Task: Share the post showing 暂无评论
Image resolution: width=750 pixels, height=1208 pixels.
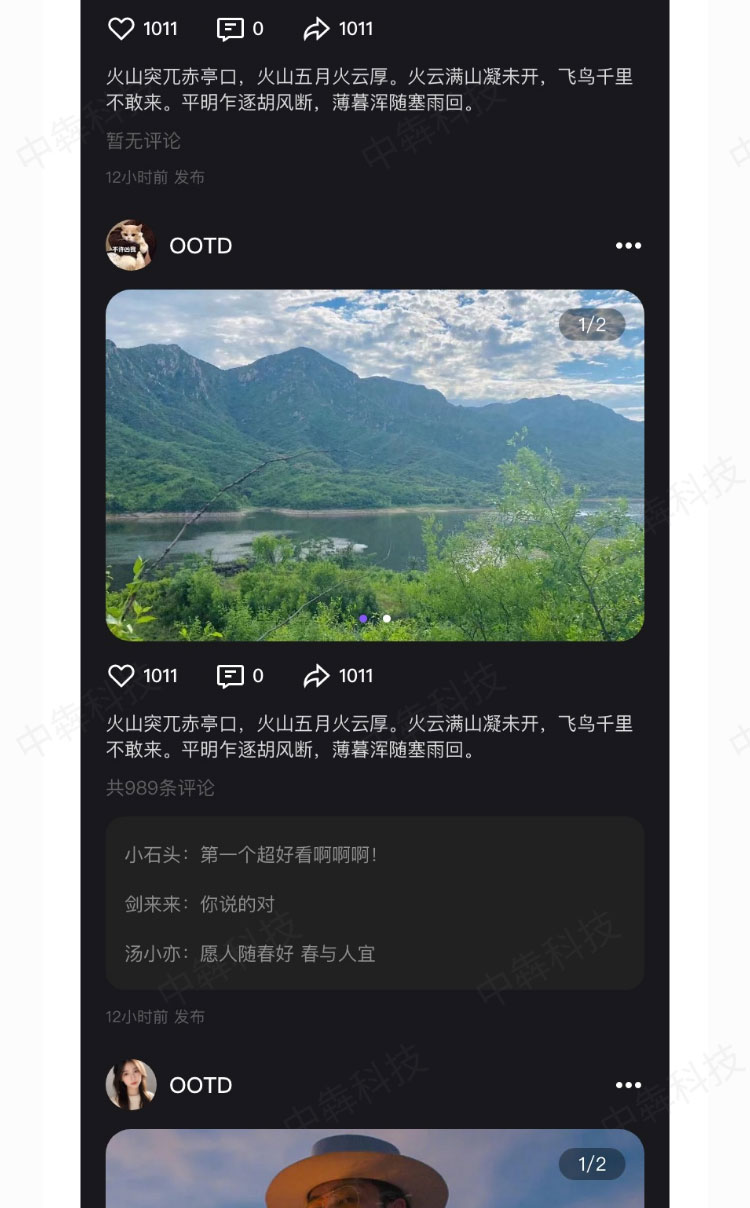Action: 316,29
